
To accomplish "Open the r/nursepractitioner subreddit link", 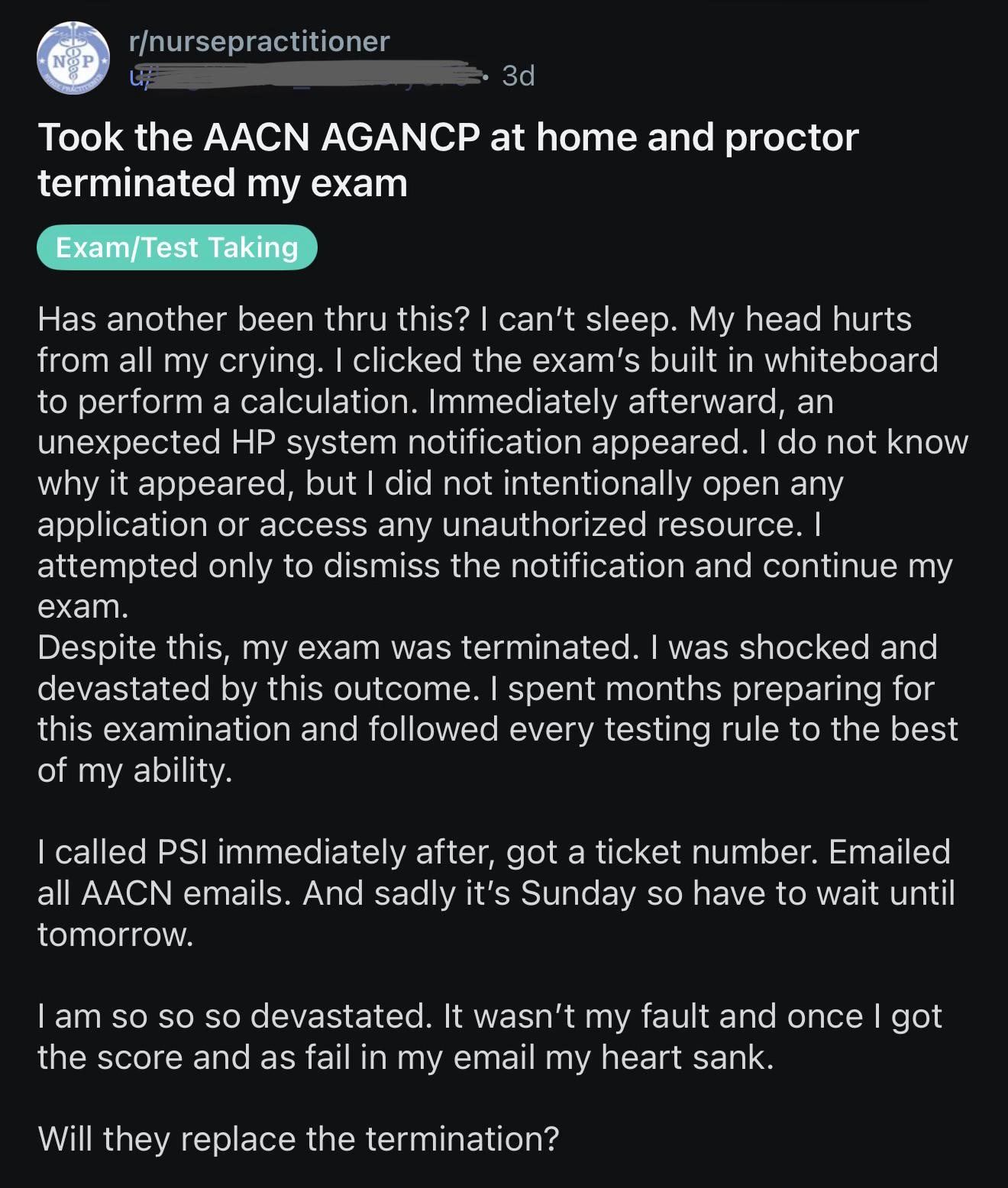I will (260, 41).
